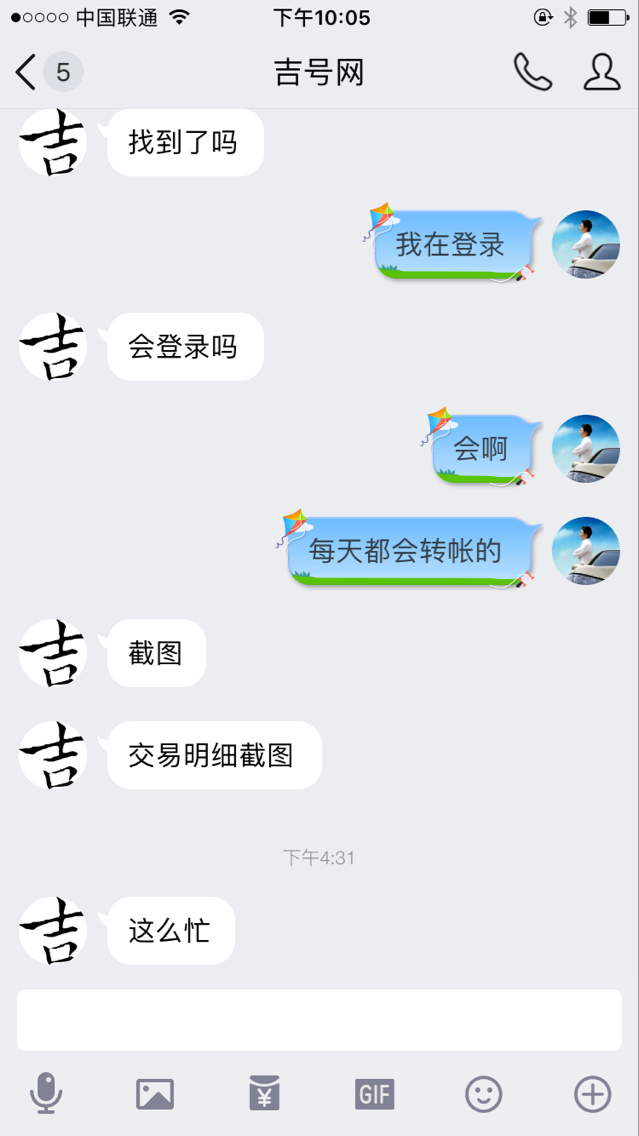The height and width of the screenshot is (1136, 639).
Task: Start a voice call with 吉号网
Action: pyautogui.click(x=532, y=72)
